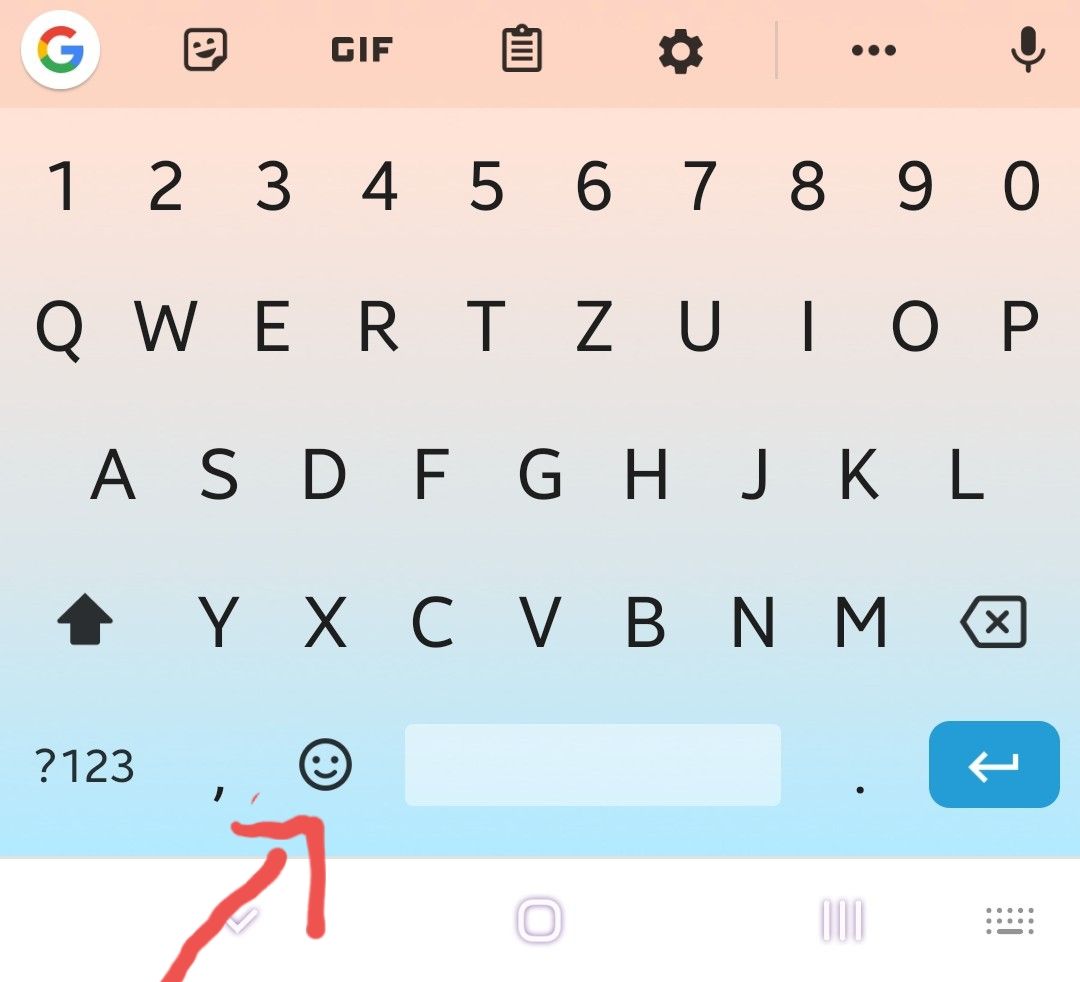This screenshot has width=1080, height=982.
Task: Go to the home screen
Action: (539, 919)
